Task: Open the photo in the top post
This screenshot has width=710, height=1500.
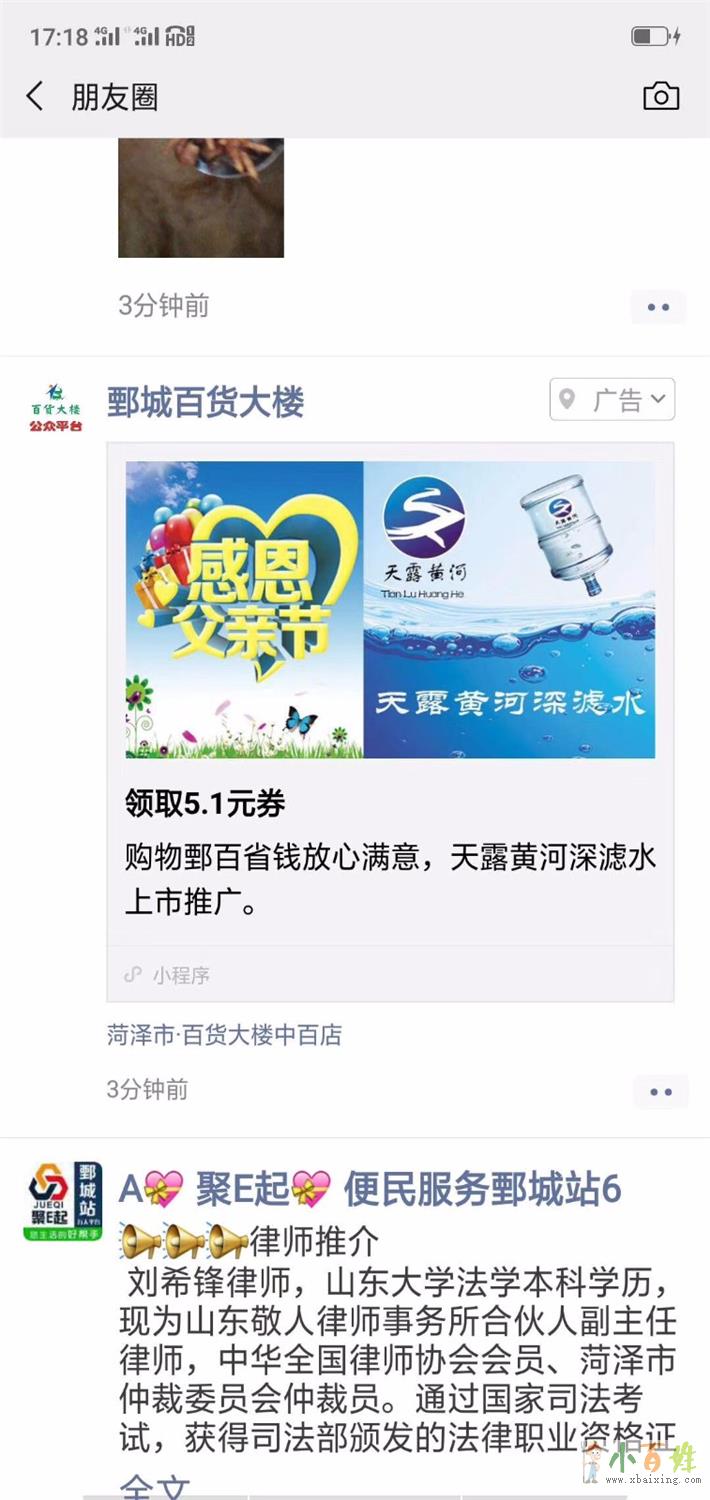Action: (201, 198)
